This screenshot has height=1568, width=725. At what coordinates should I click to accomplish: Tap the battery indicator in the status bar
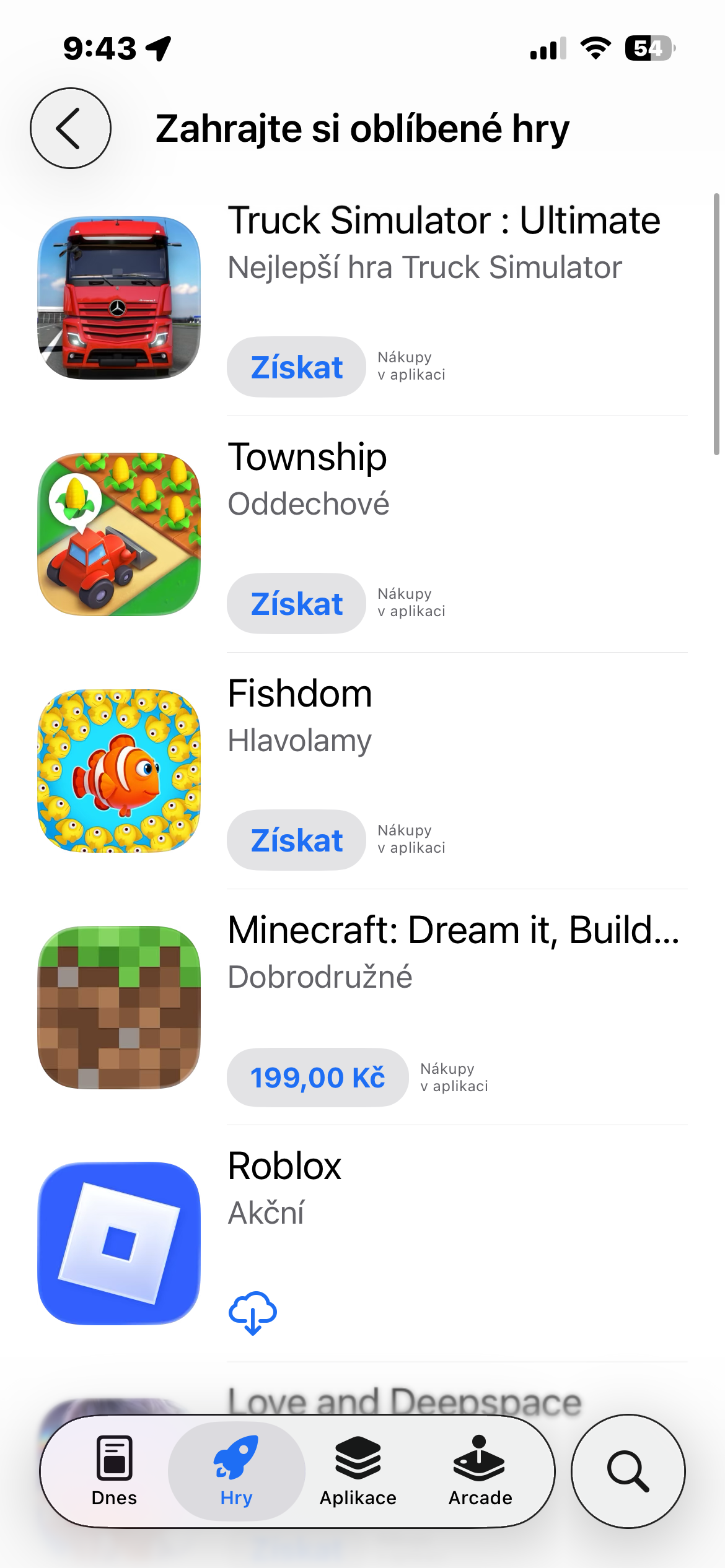(649, 48)
